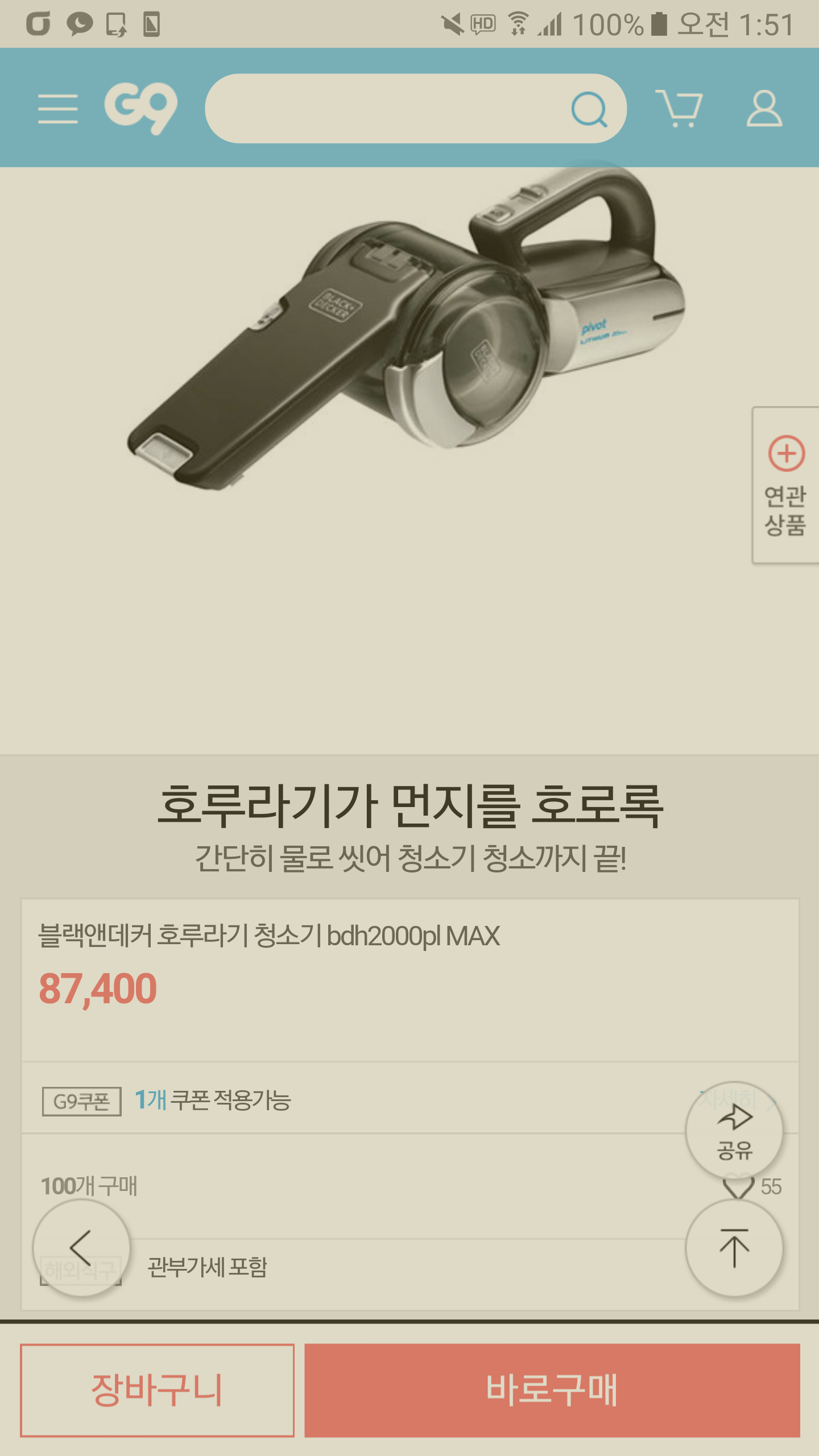Open the shopping cart
Screen dimensions: 819x1456
(x=678, y=108)
